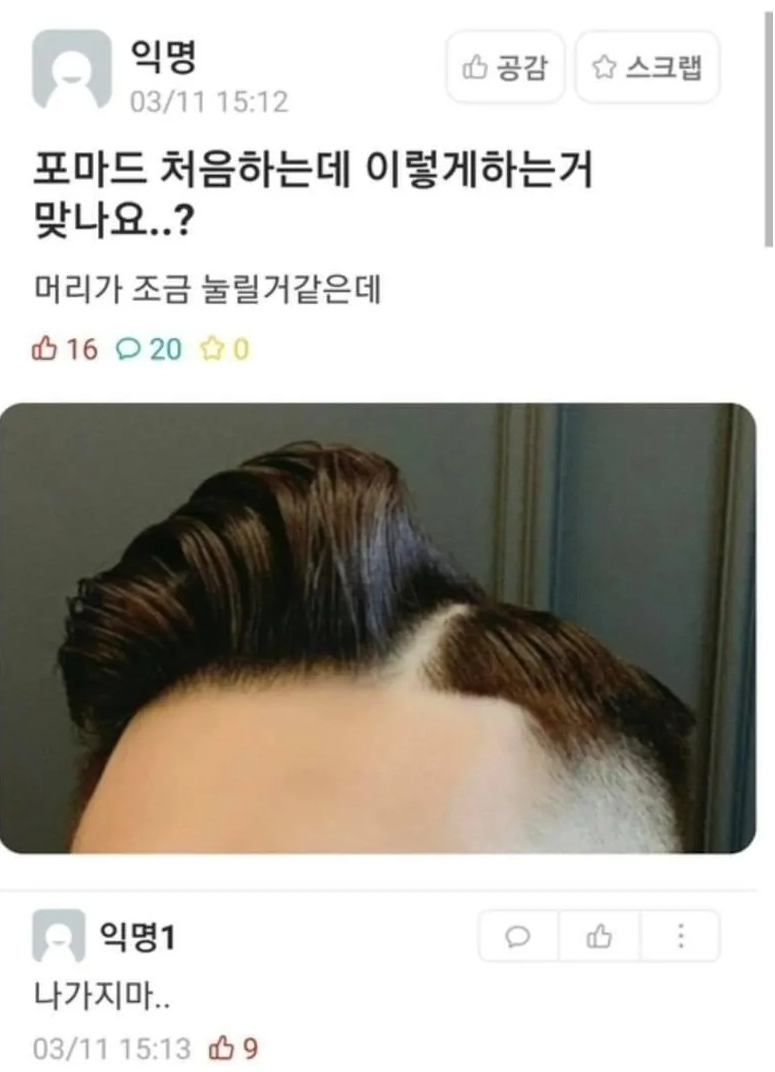Scrap the post with 스크랩 button
Image resolution: width=775 pixels, height=1072 pixels.
tap(647, 67)
